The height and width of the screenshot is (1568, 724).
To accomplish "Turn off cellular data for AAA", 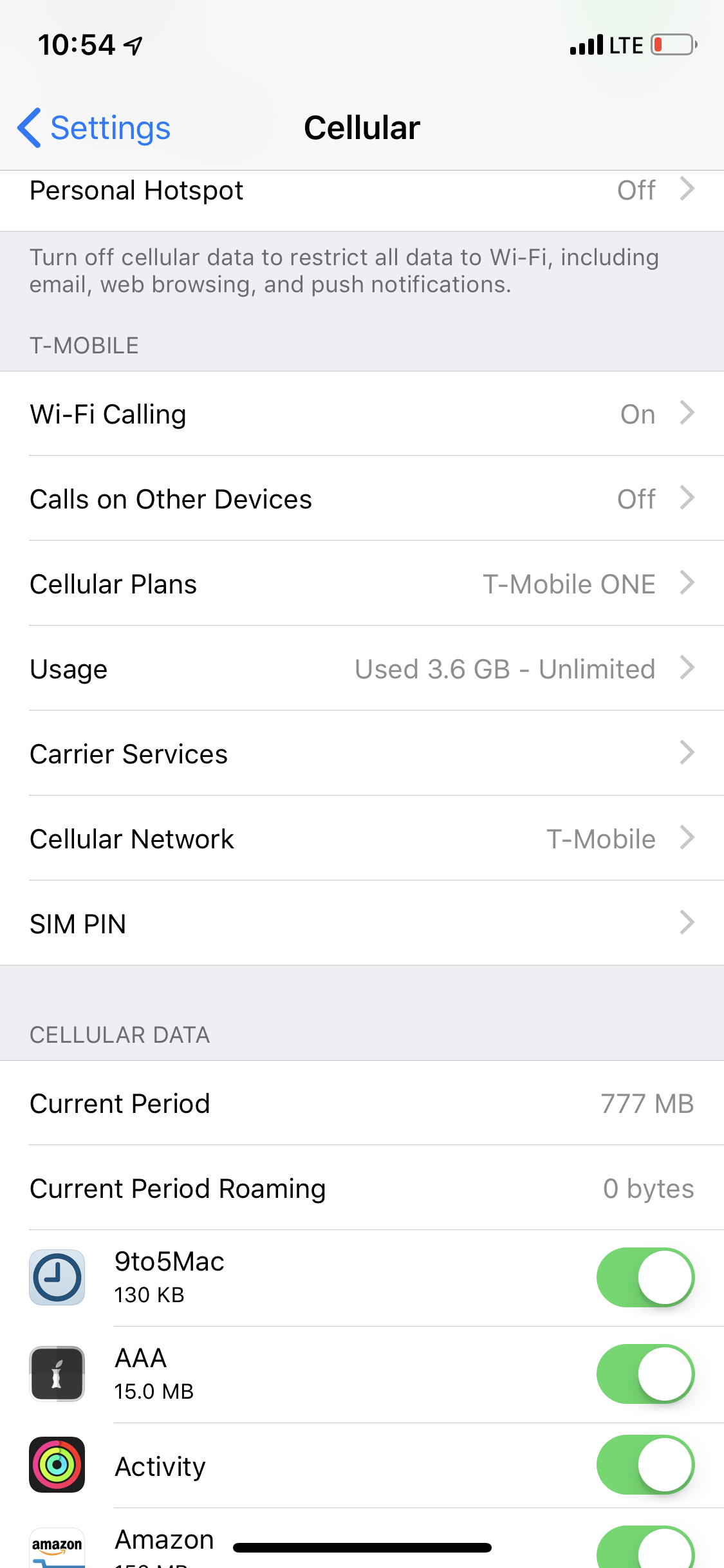I will [645, 1374].
